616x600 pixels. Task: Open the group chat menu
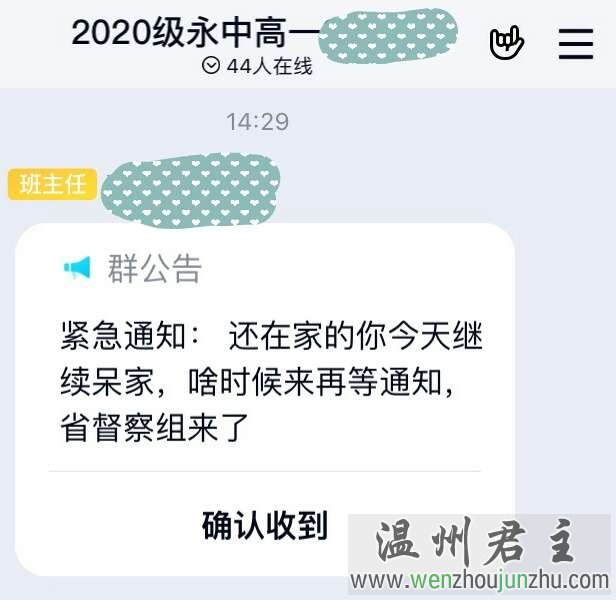pyautogui.click(x=575, y=43)
